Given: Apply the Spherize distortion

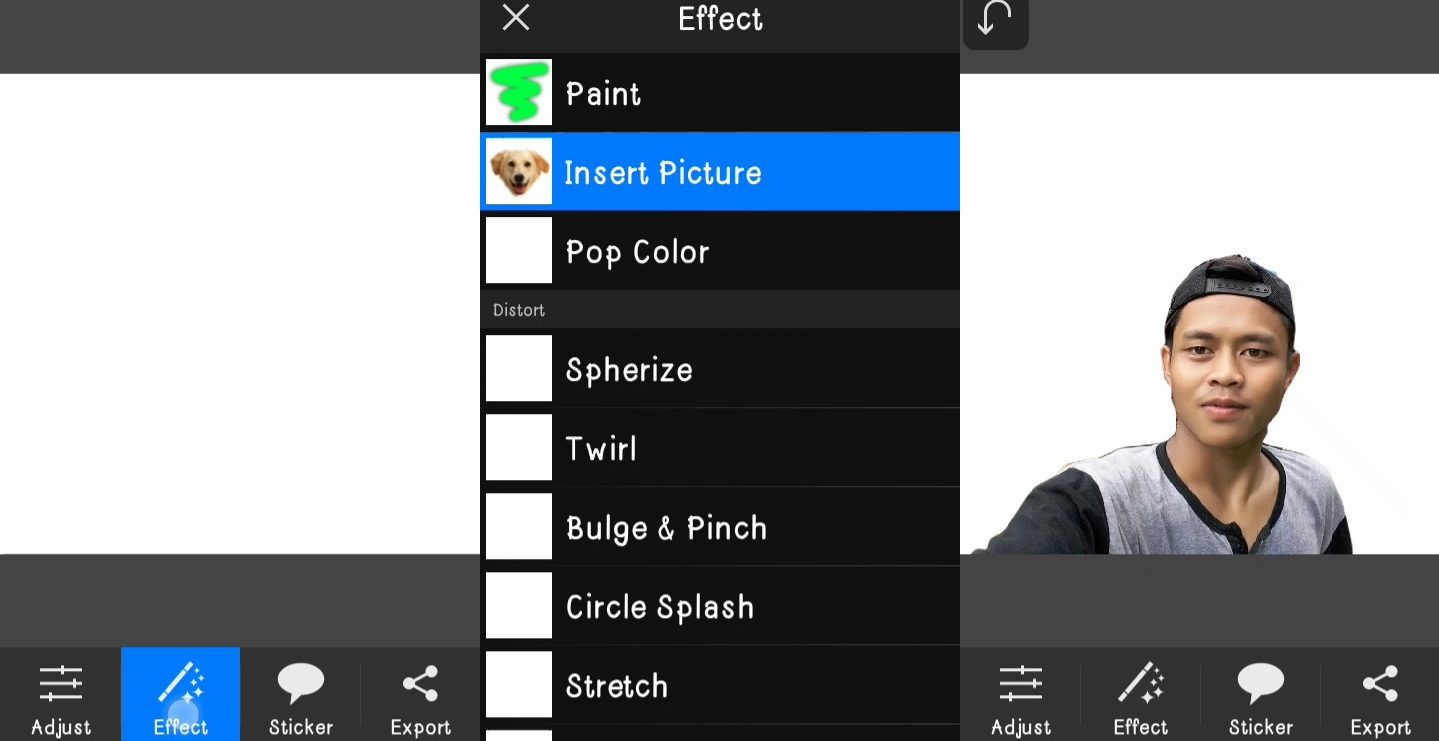Looking at the screenshot, I should click(720, 370).
